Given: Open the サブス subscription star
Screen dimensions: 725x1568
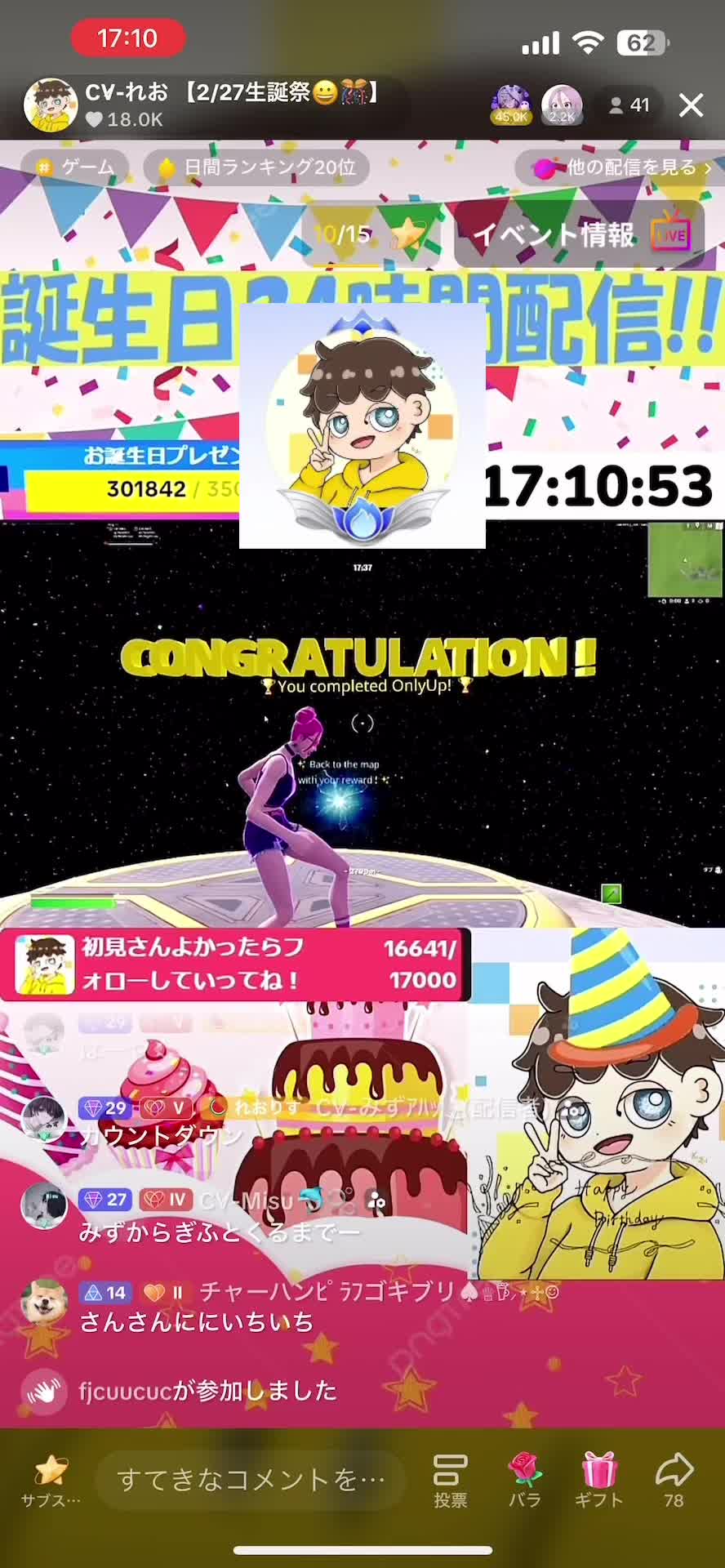Looking at the screenshot, I should click(51, 1479).
